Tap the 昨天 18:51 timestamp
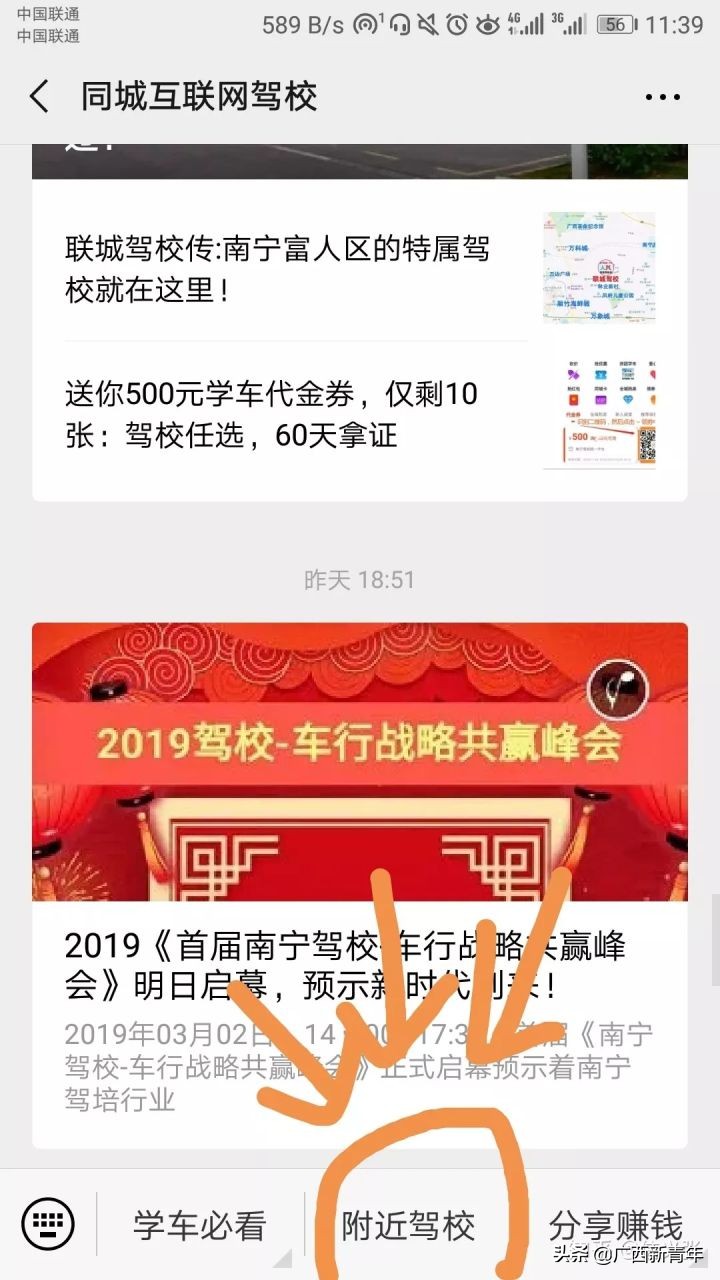 point(359,580)
